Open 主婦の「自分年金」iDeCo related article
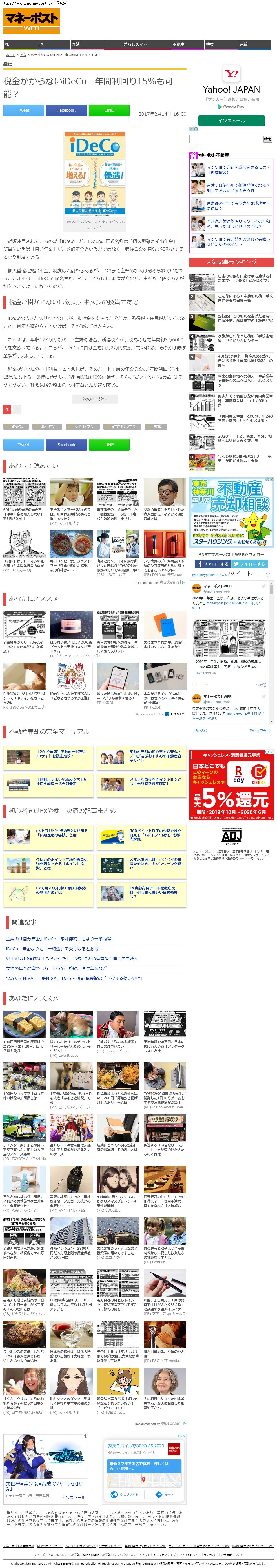This screenshot has width=277, height=1568. pyautogui.click(x=58, y=939)
